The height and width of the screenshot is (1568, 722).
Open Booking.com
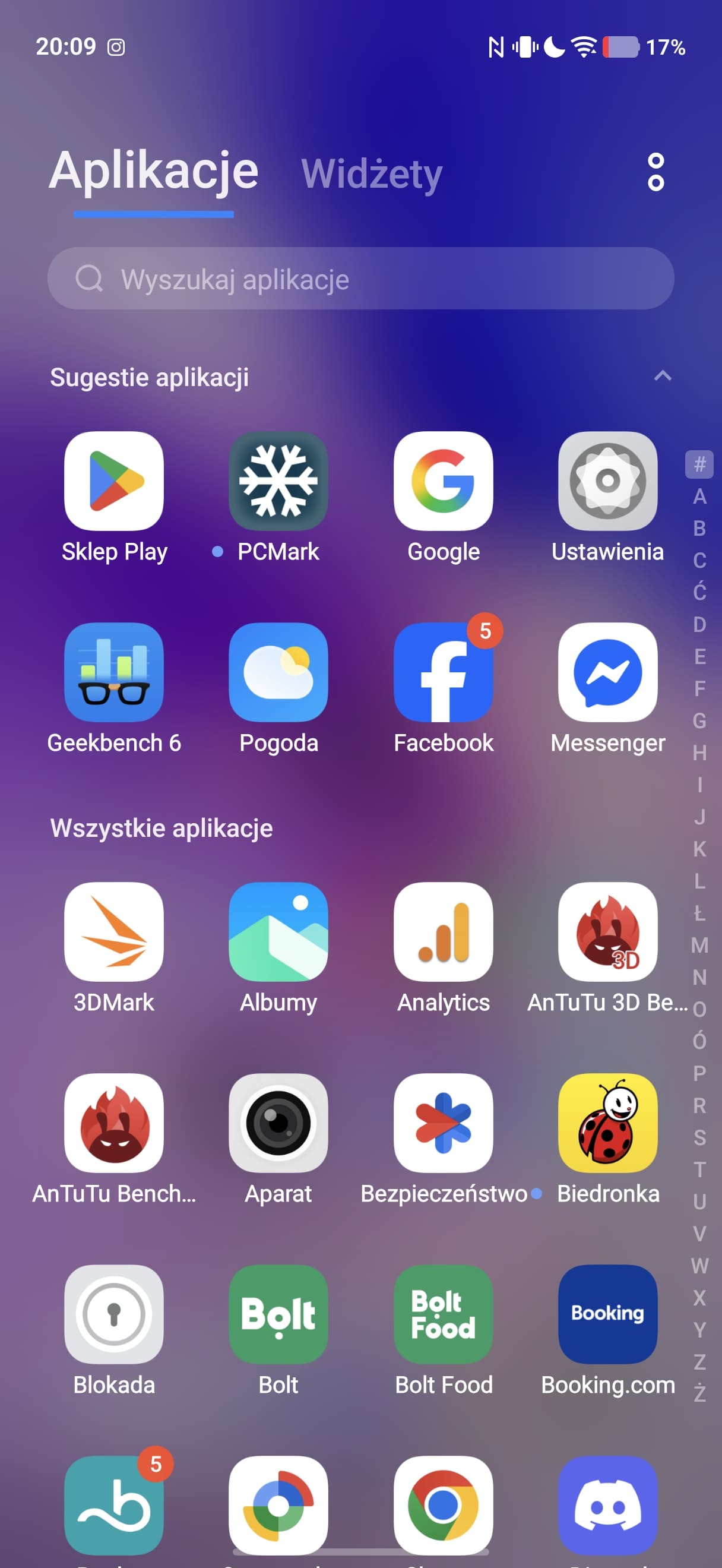click(607, 1314)
